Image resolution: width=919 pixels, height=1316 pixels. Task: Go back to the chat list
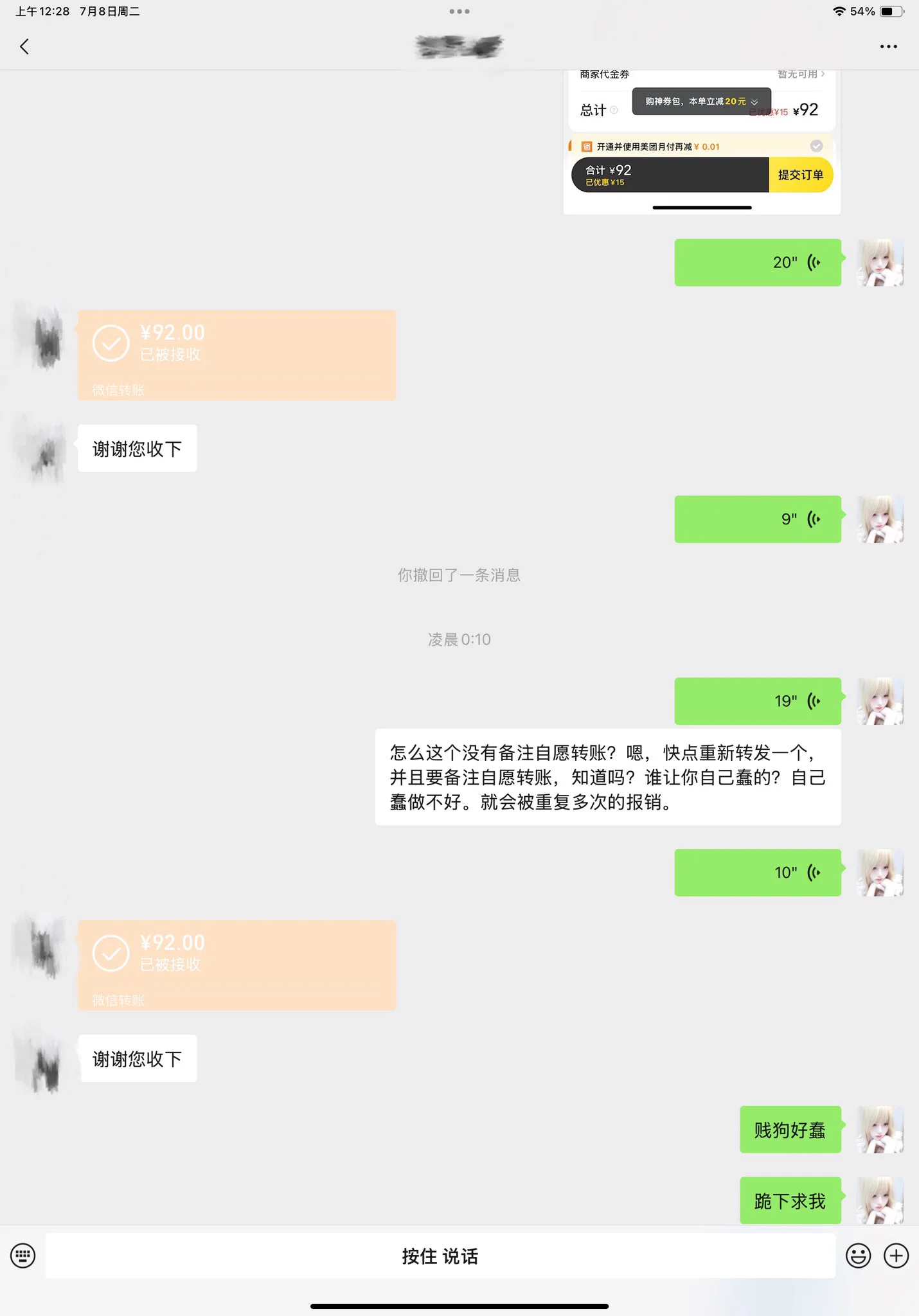24,46
